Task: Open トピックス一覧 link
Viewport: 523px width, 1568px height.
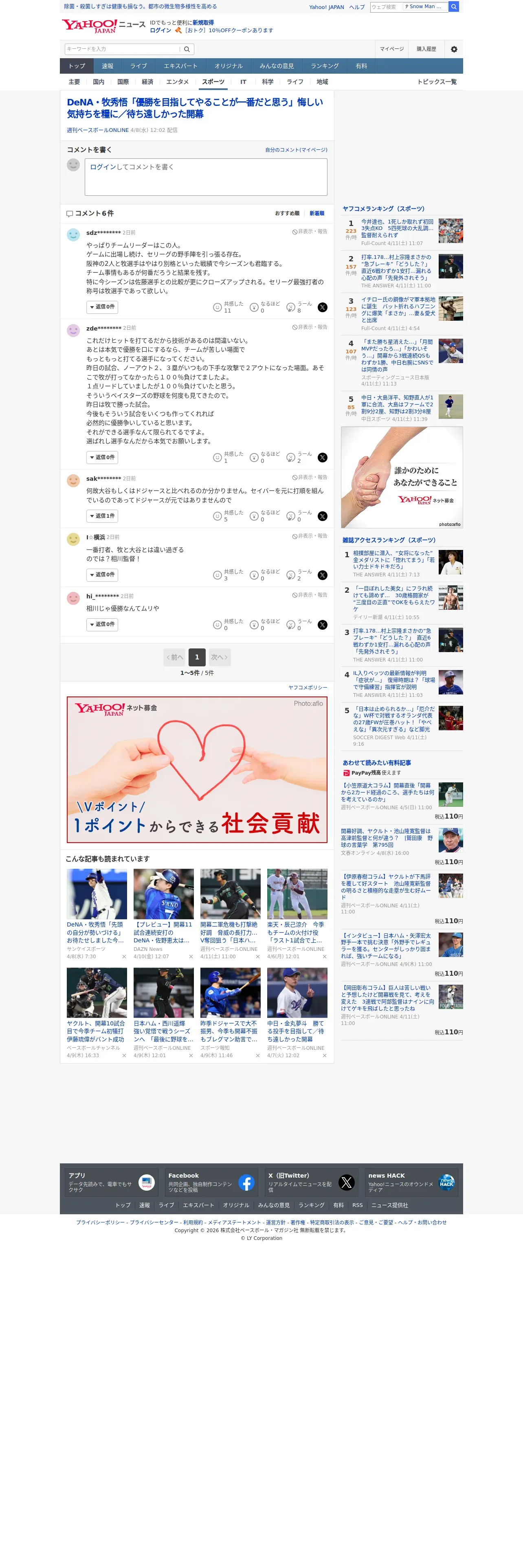Action: click(437, 81)
